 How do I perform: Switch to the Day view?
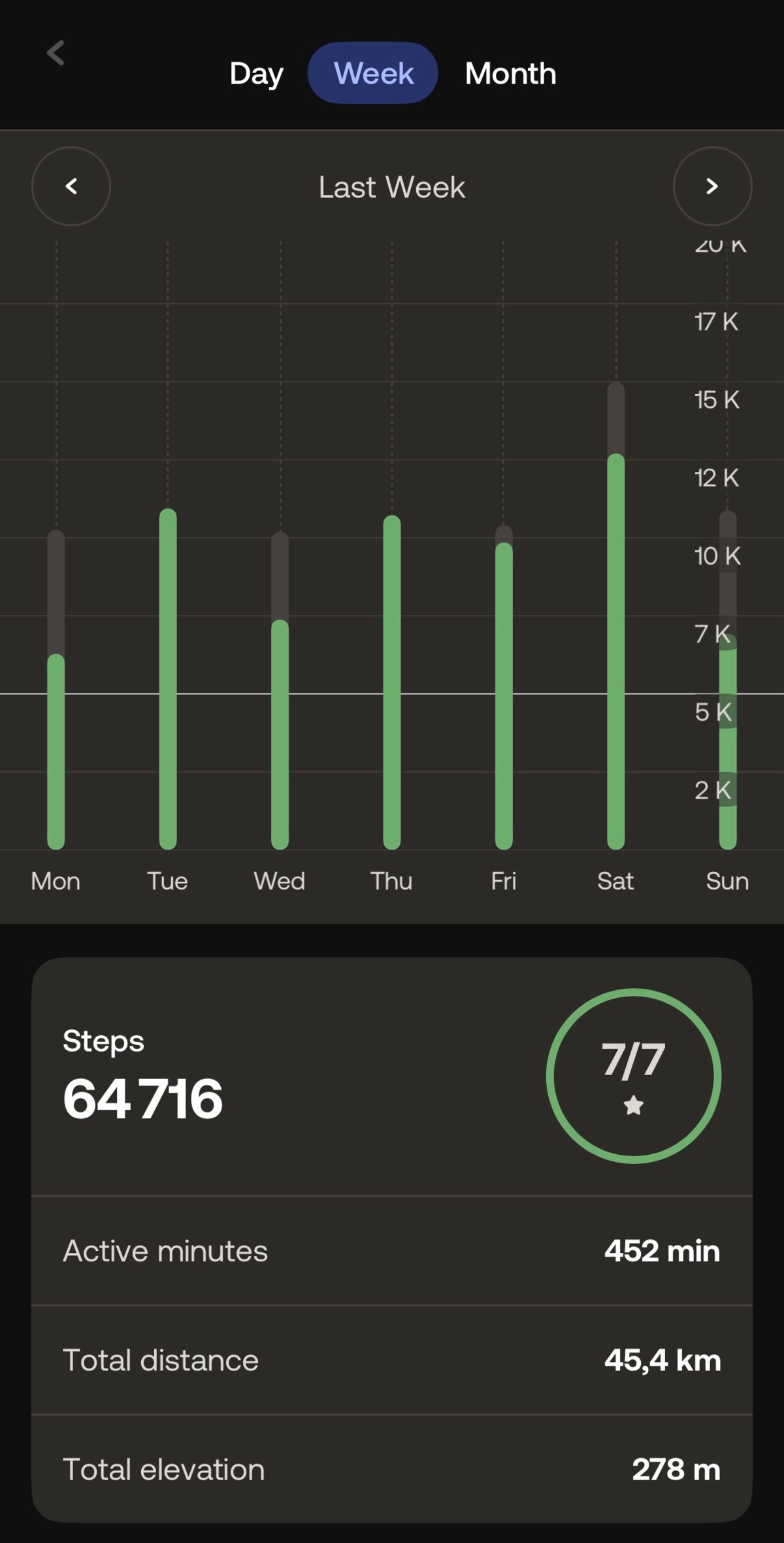click(x=256, y=73)
